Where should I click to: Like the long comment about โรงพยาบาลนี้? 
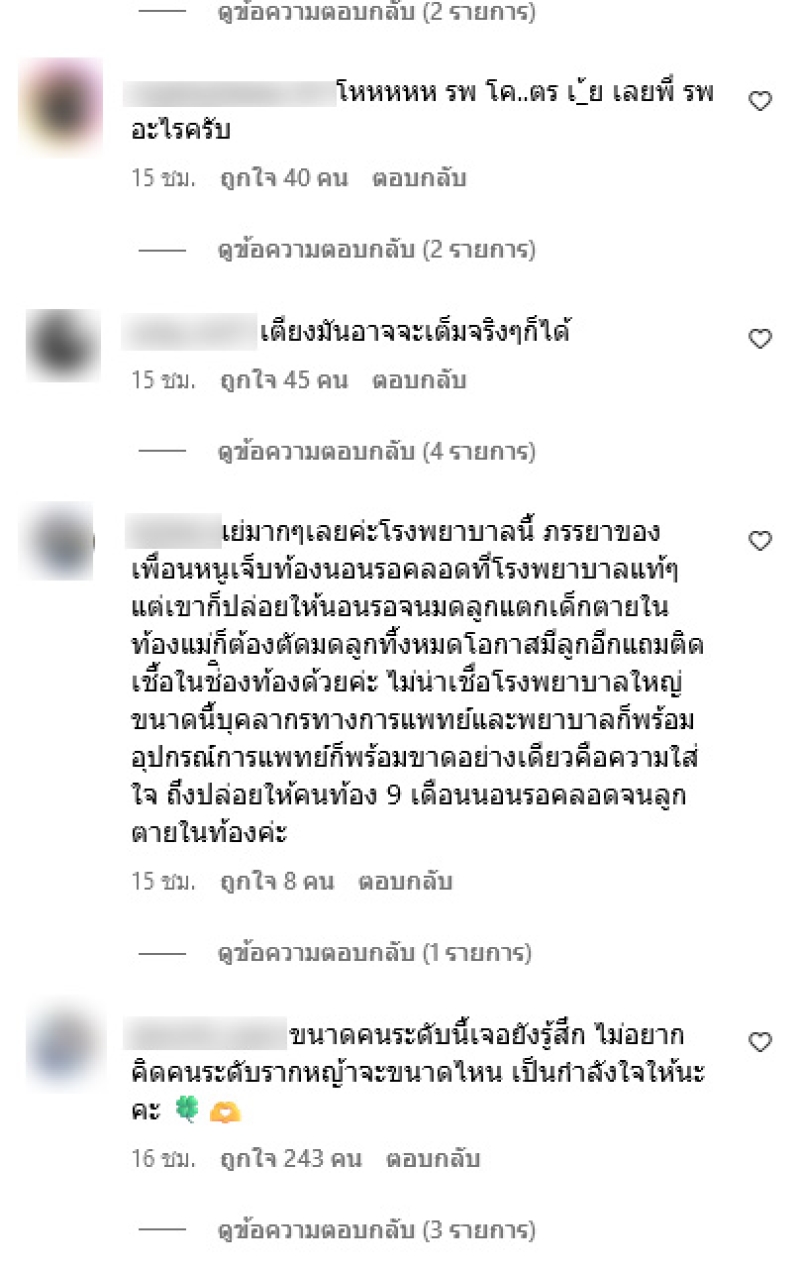click(760, 542)
